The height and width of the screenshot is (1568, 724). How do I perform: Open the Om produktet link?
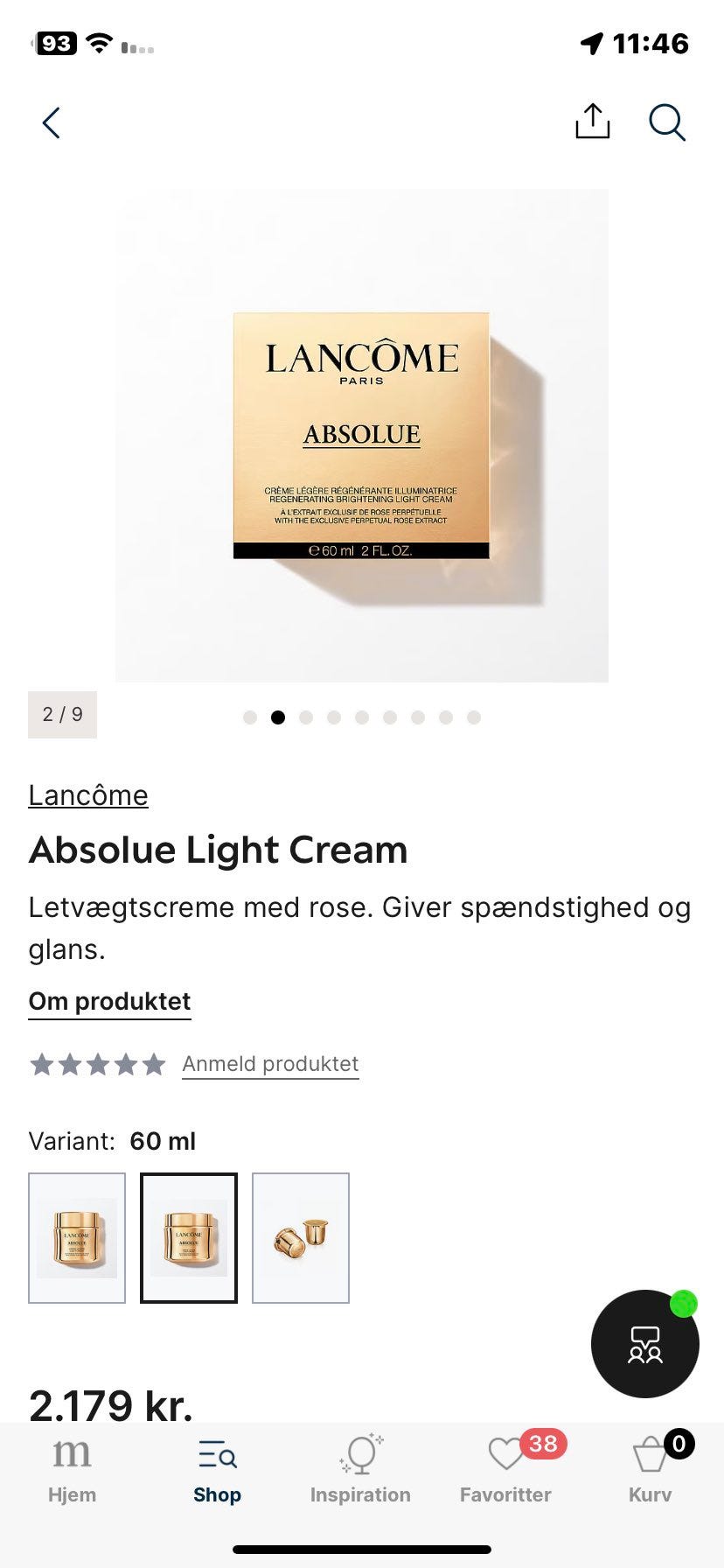[109, 1001]
